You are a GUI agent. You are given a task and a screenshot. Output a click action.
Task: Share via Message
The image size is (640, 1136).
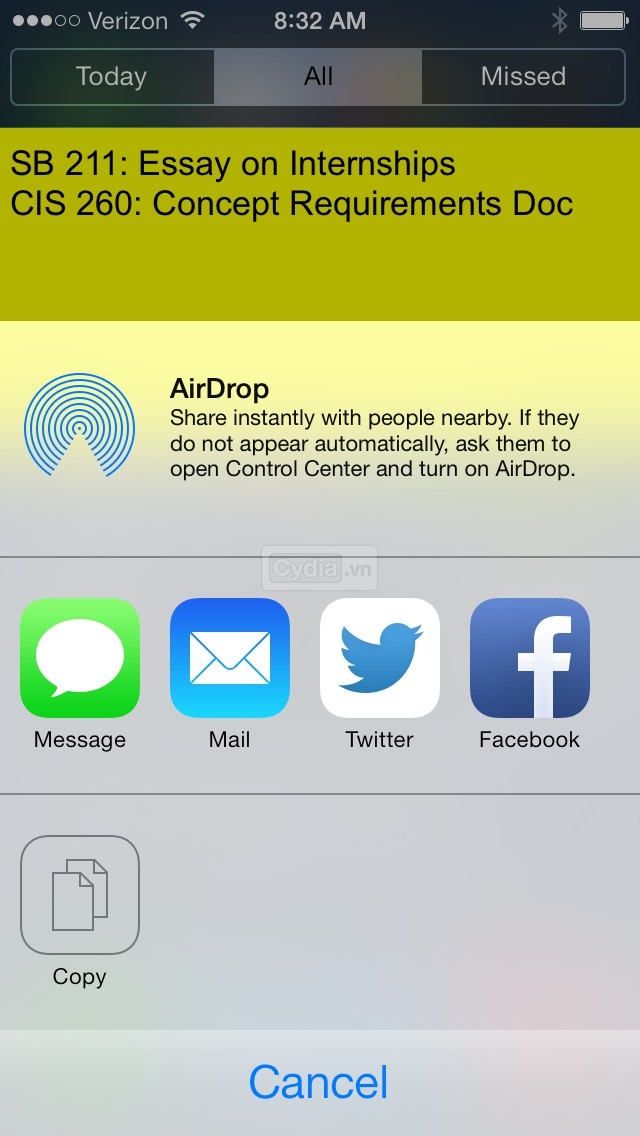(x=80, y=658)
